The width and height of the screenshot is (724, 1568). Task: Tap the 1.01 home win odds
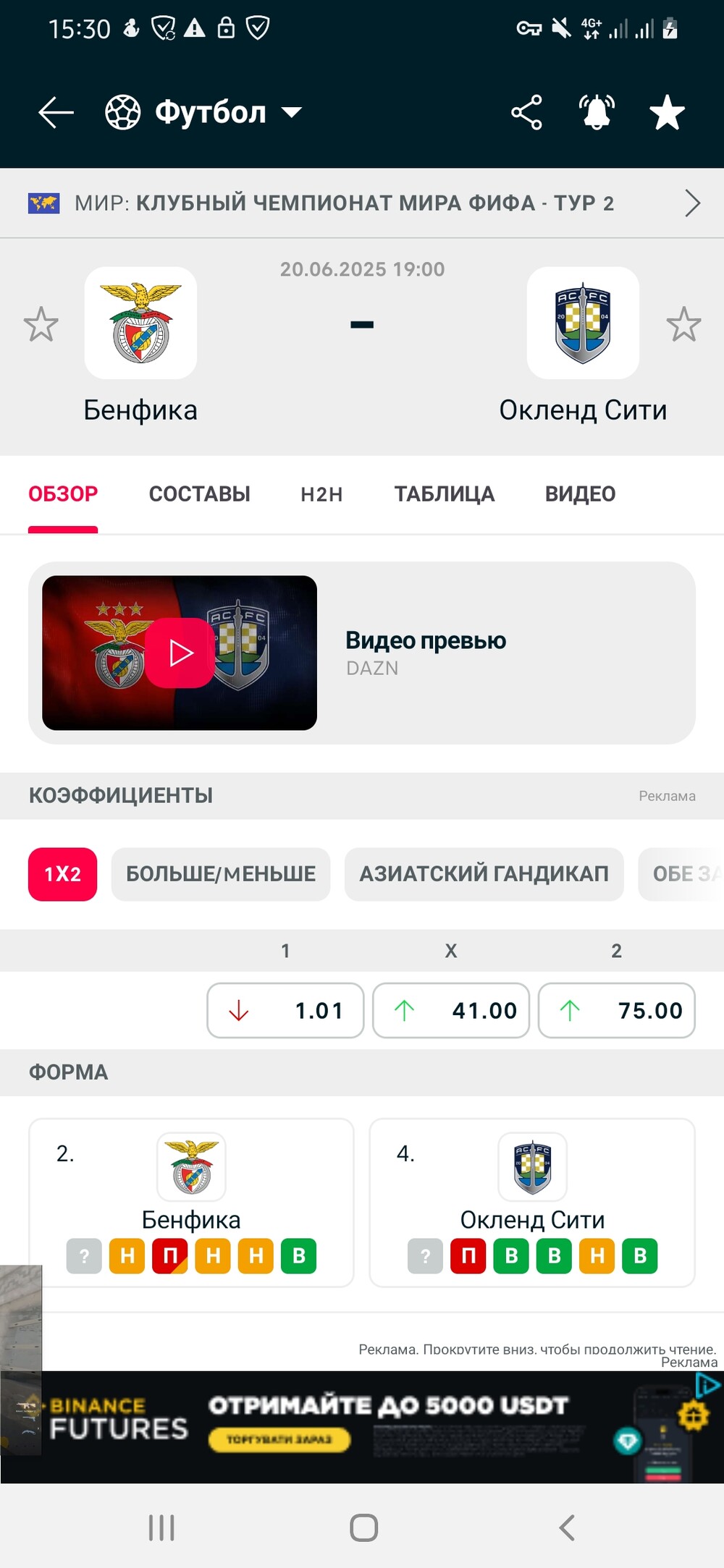point(285,1011)
